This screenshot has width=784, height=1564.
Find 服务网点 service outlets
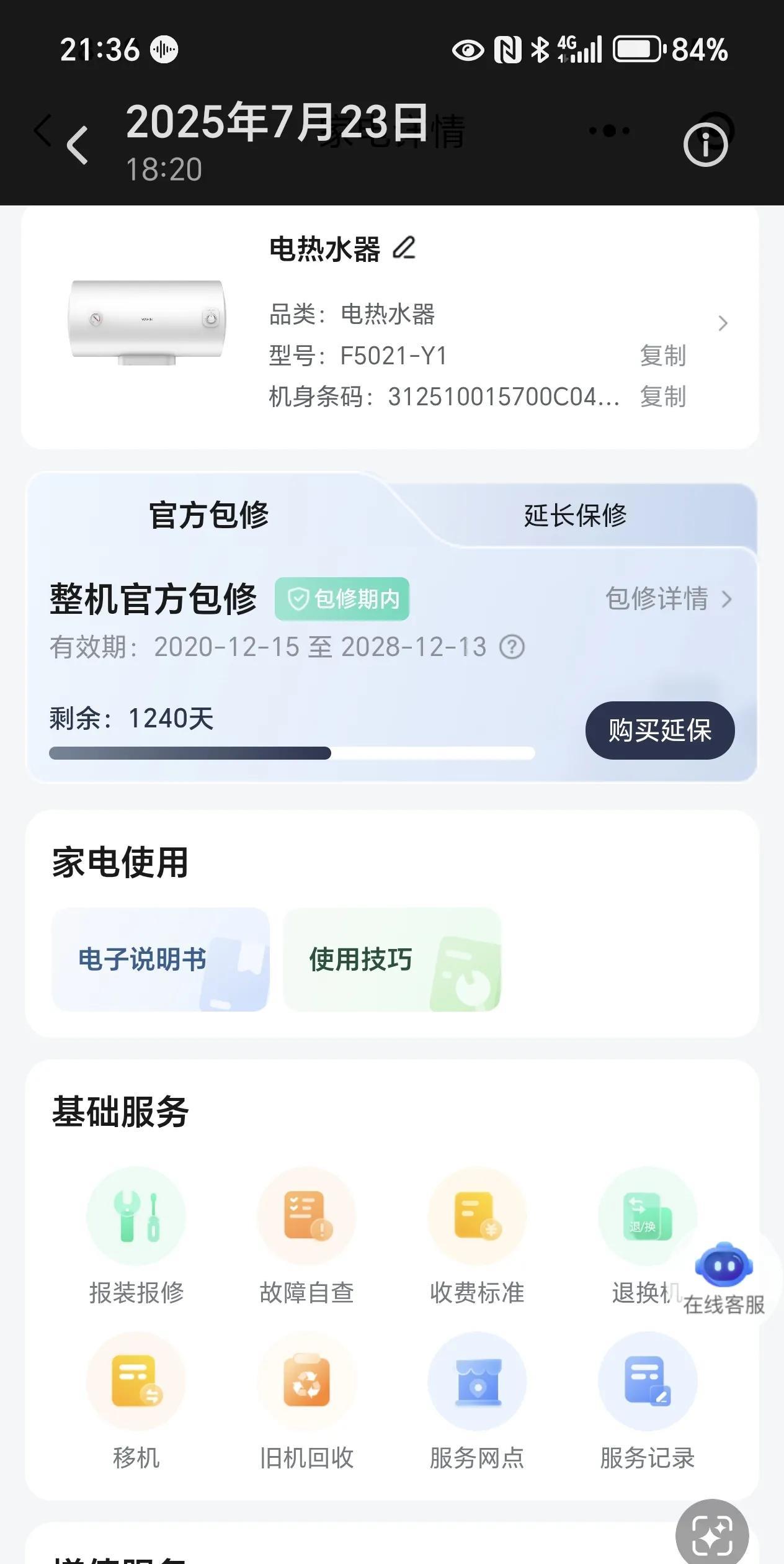[477, 1400]
